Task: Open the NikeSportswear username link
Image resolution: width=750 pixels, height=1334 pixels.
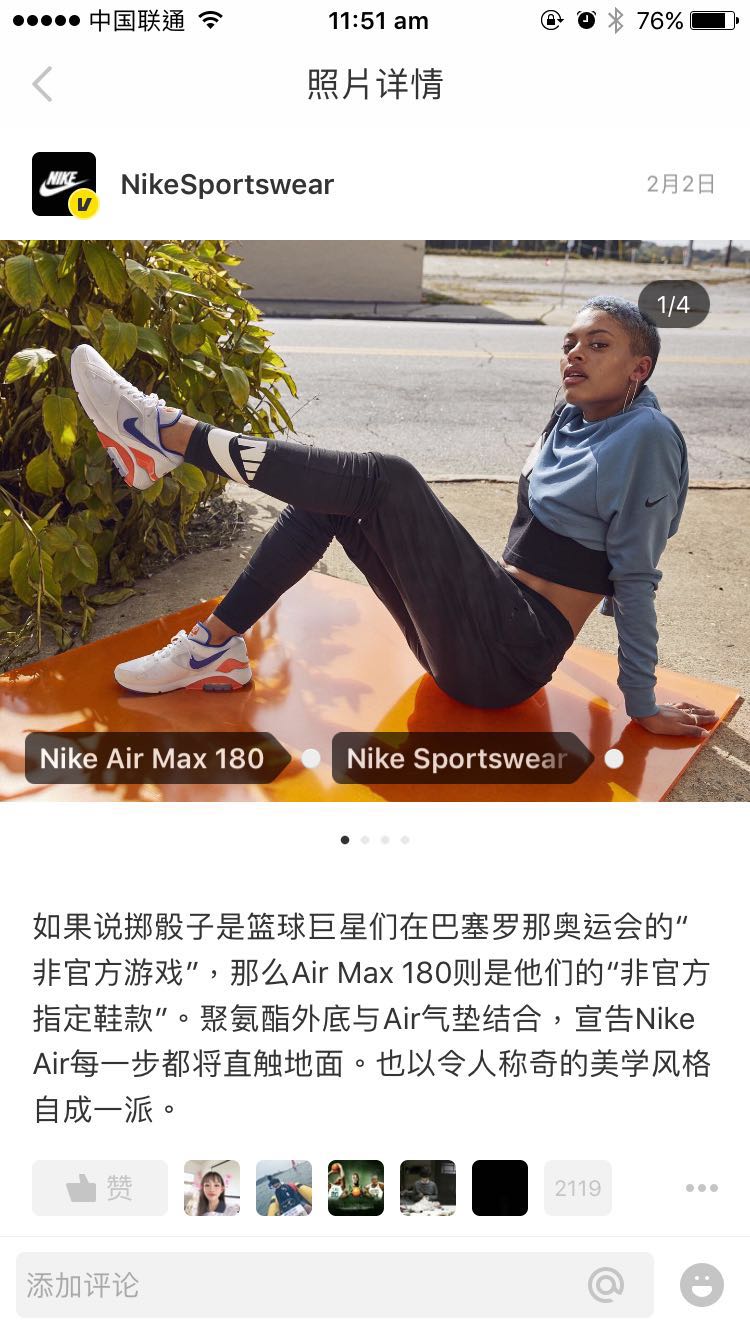Action: pos(227,184)
